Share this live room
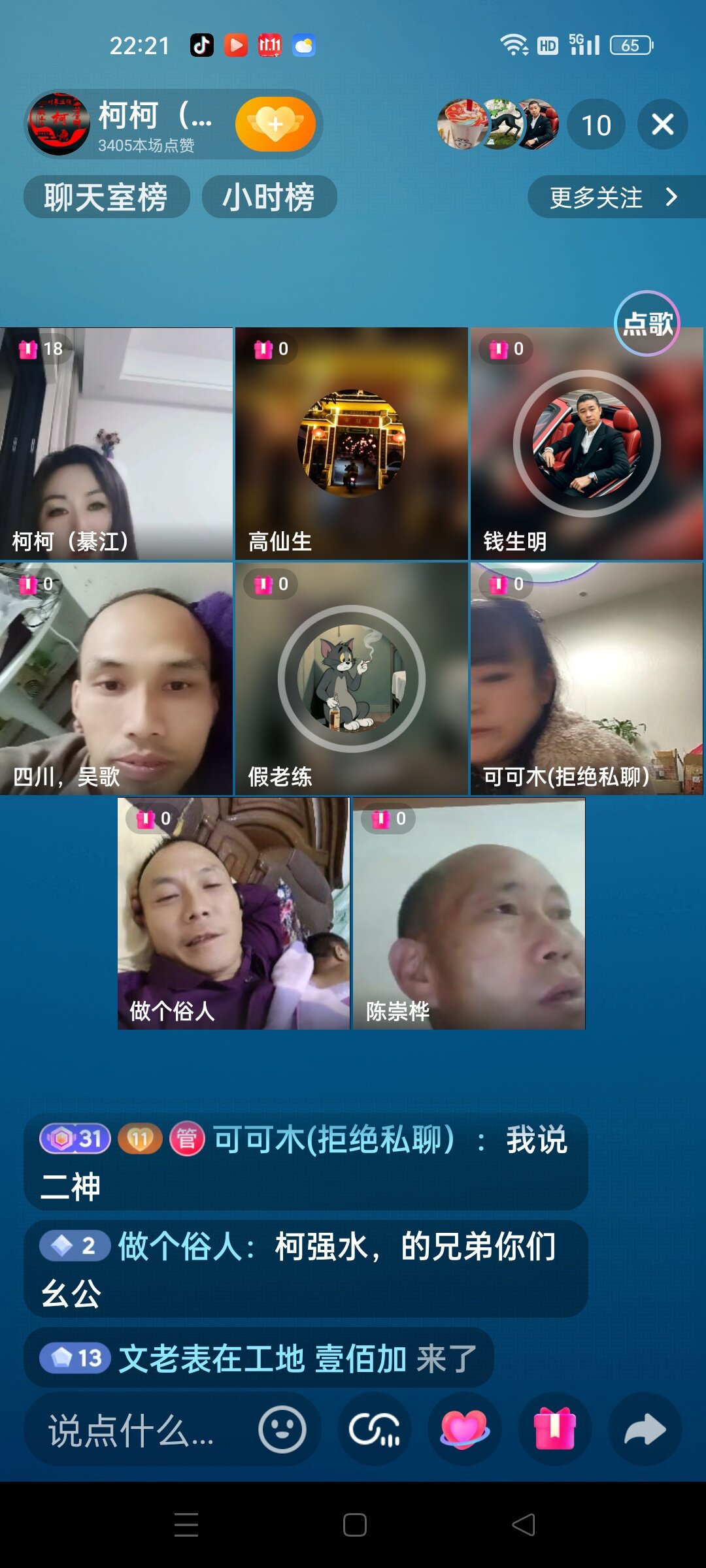 pos(645,1429)
